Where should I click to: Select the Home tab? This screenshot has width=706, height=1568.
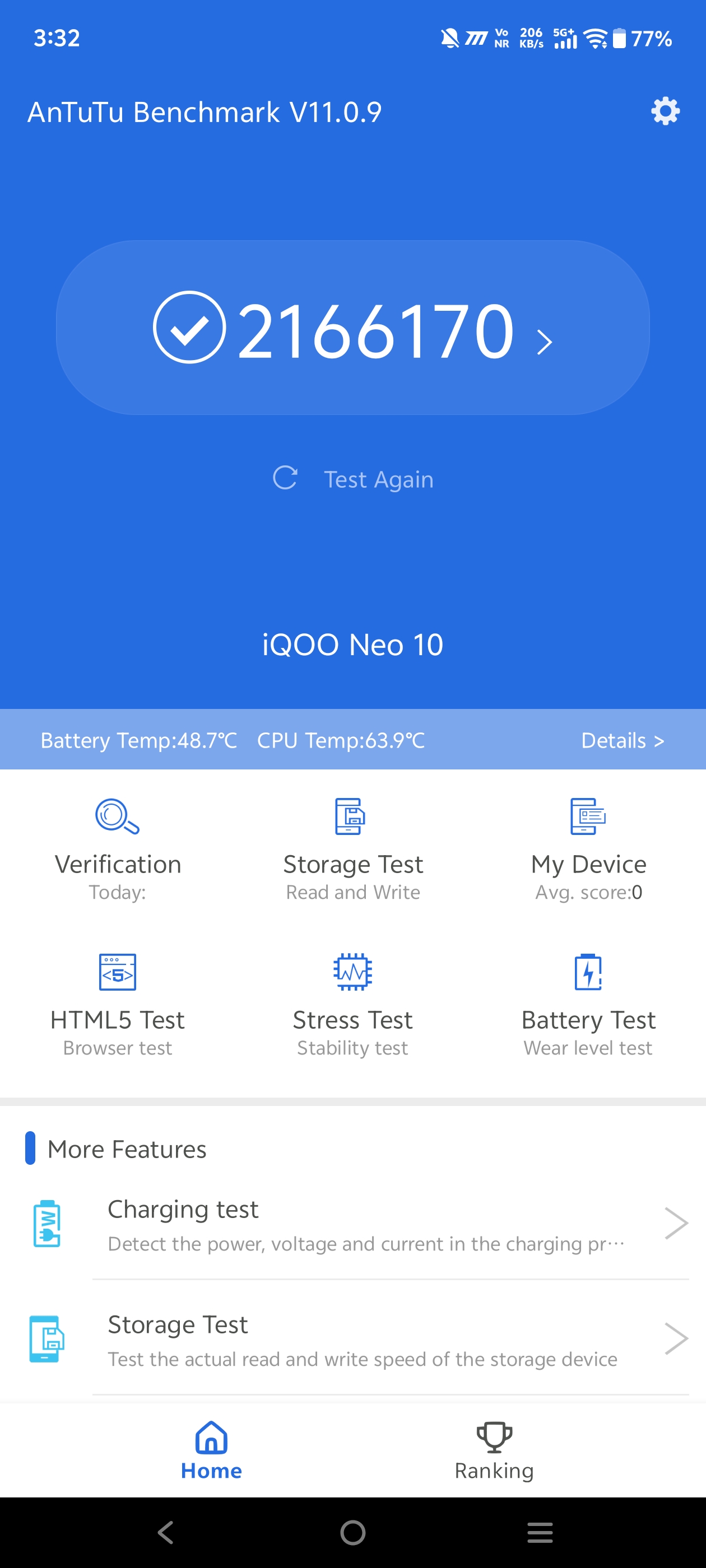211,1451
